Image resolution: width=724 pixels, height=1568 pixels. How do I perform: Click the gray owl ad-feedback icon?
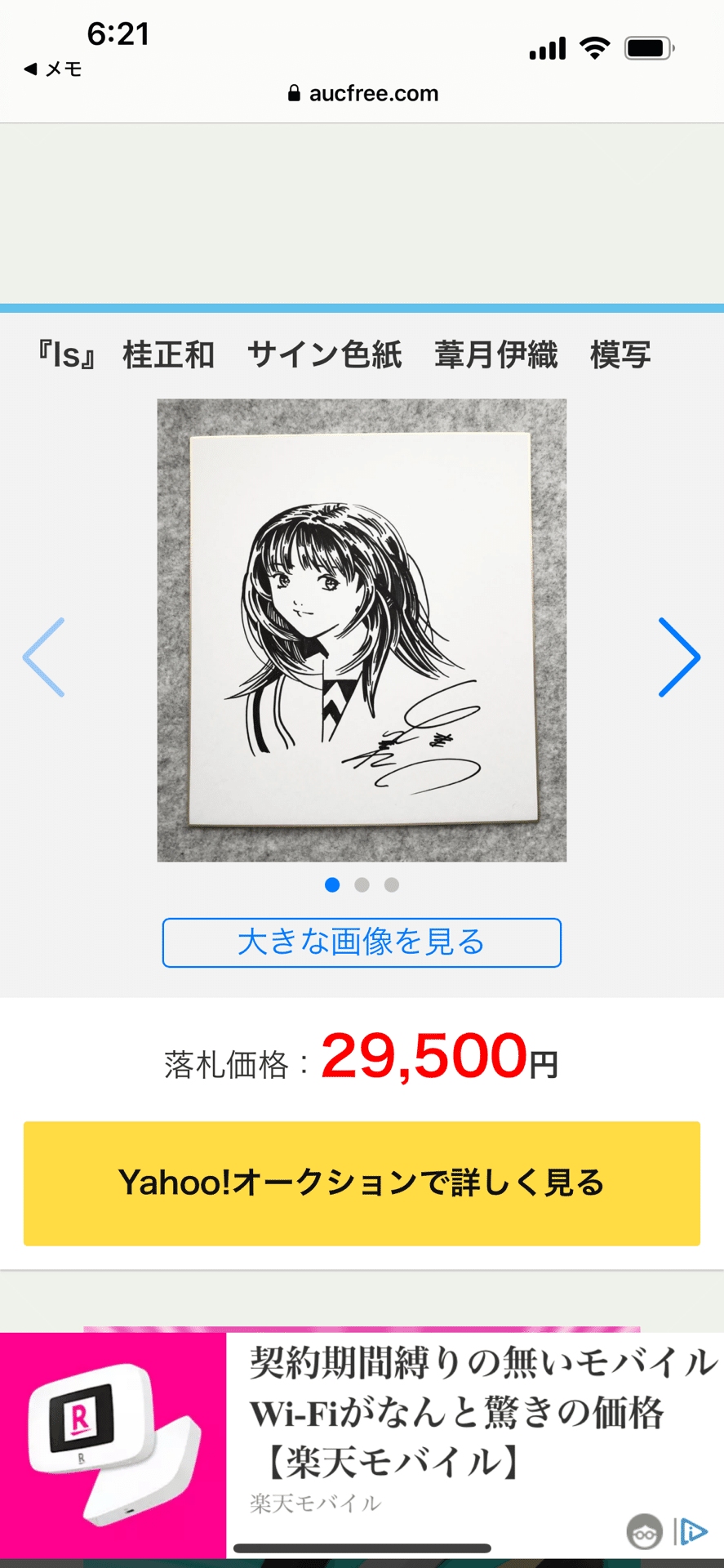646,1530
